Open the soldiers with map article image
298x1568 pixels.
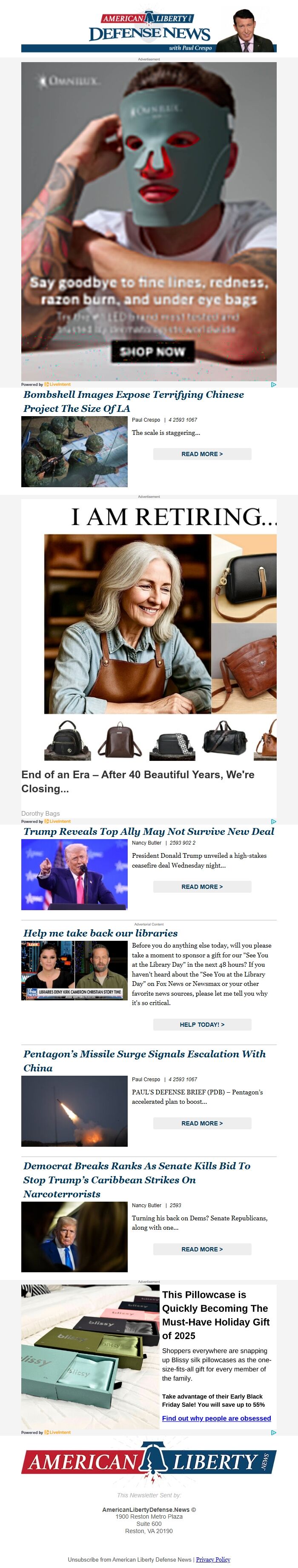coord(74,451)
